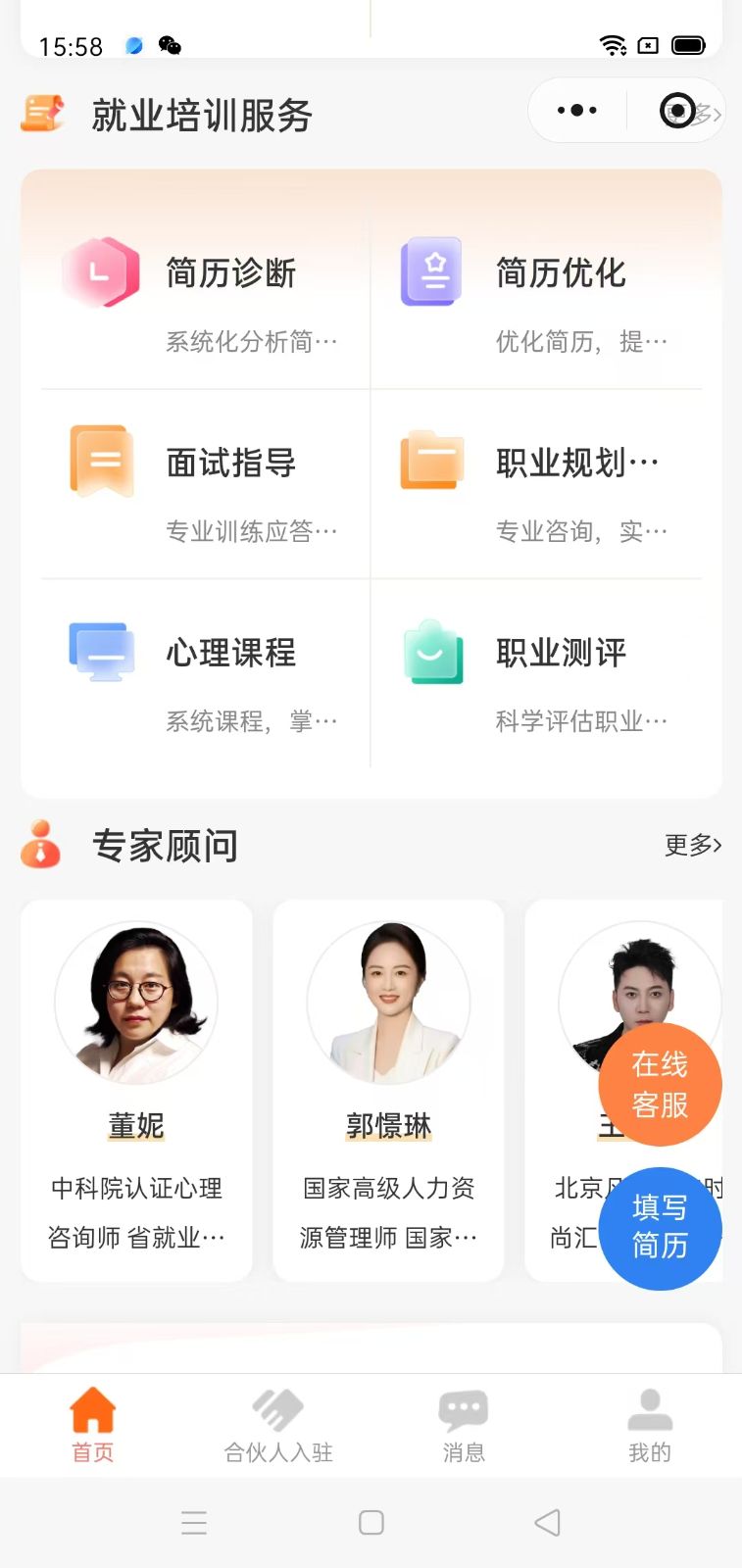Switch to 合伙人入驻 tab
The width and height of the screenshot is (742, 1568).
(x=278, y=1426)
